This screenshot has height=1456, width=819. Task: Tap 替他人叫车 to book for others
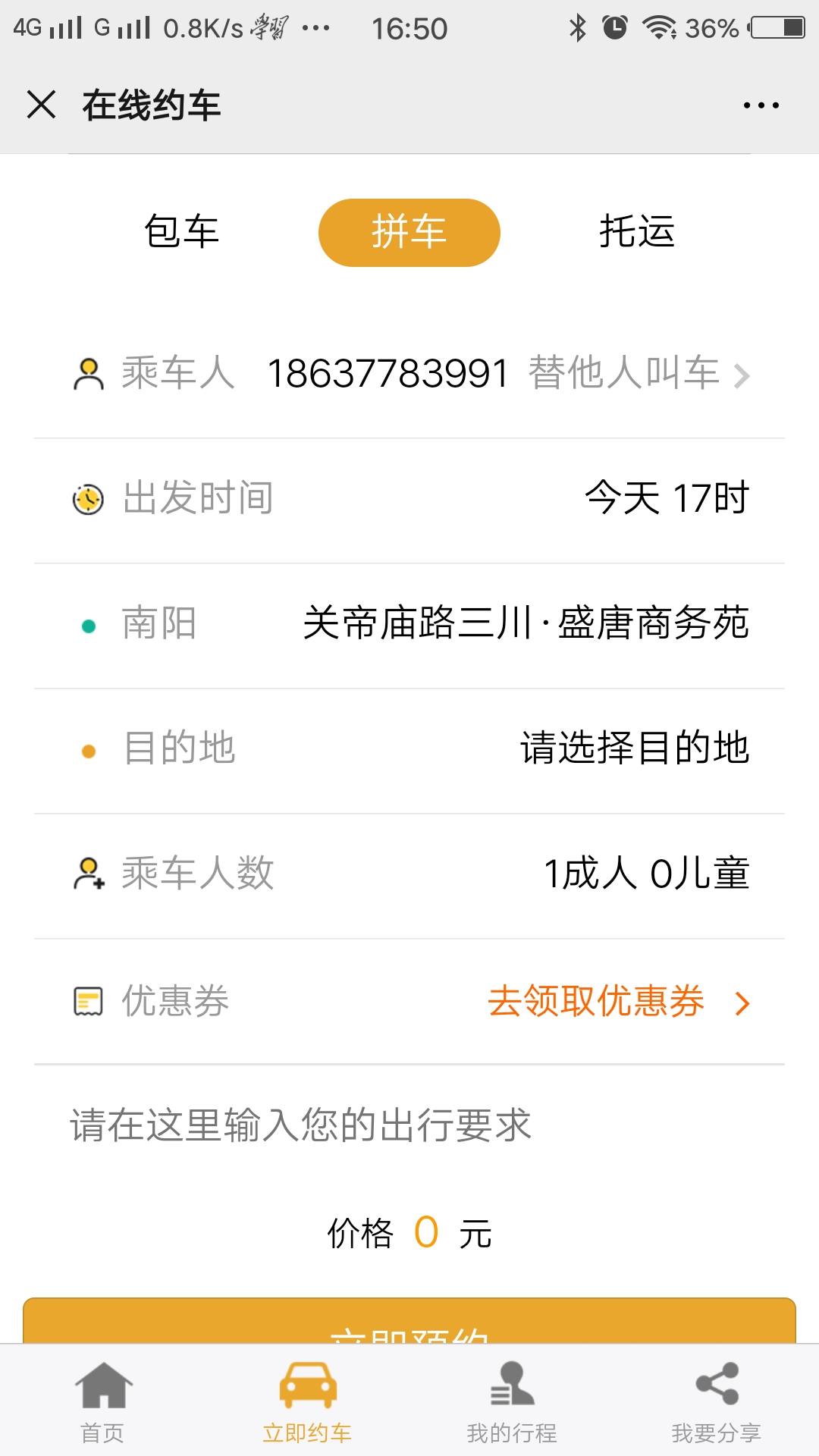[x=639, y=374]
